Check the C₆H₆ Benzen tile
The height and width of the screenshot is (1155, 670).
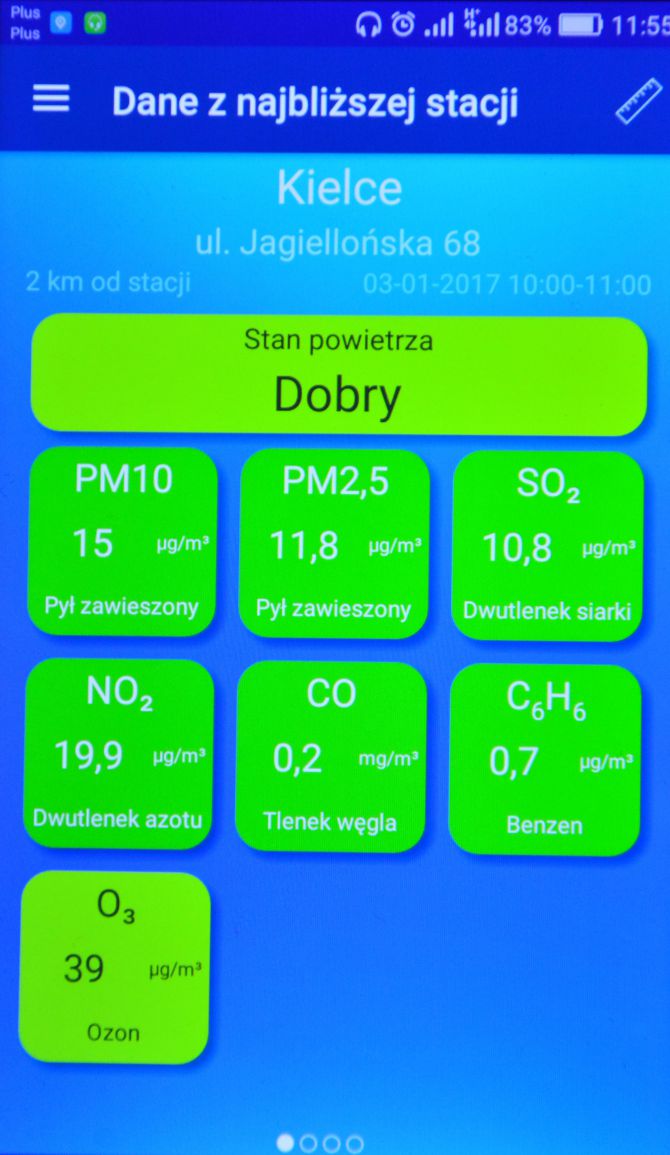point(545,759)
